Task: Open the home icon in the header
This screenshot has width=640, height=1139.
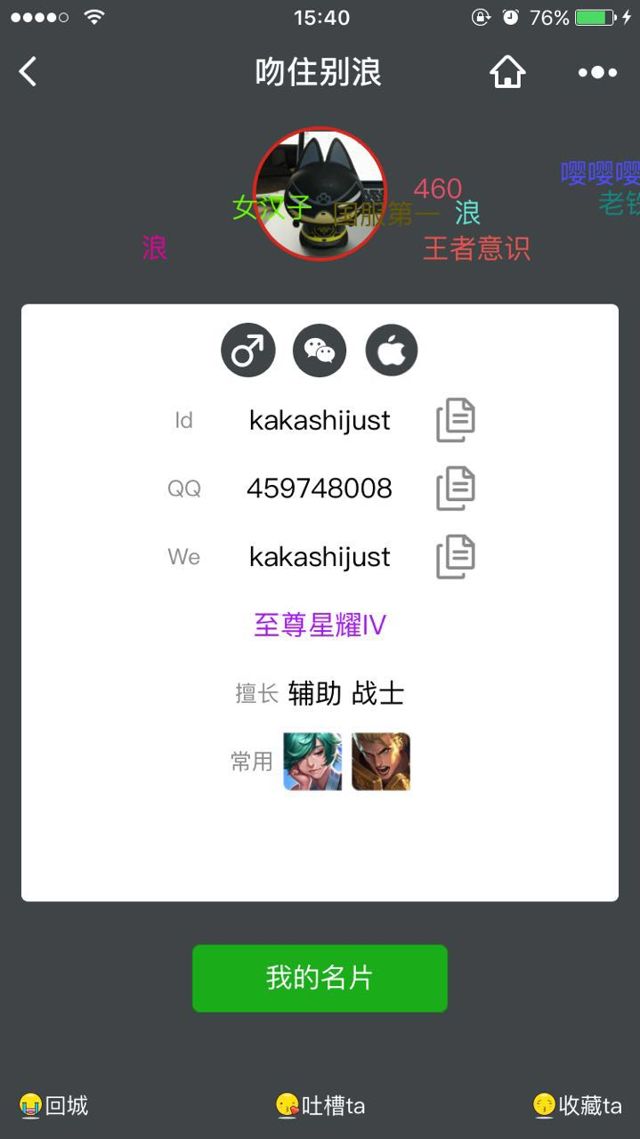Action: coord(507,72)
